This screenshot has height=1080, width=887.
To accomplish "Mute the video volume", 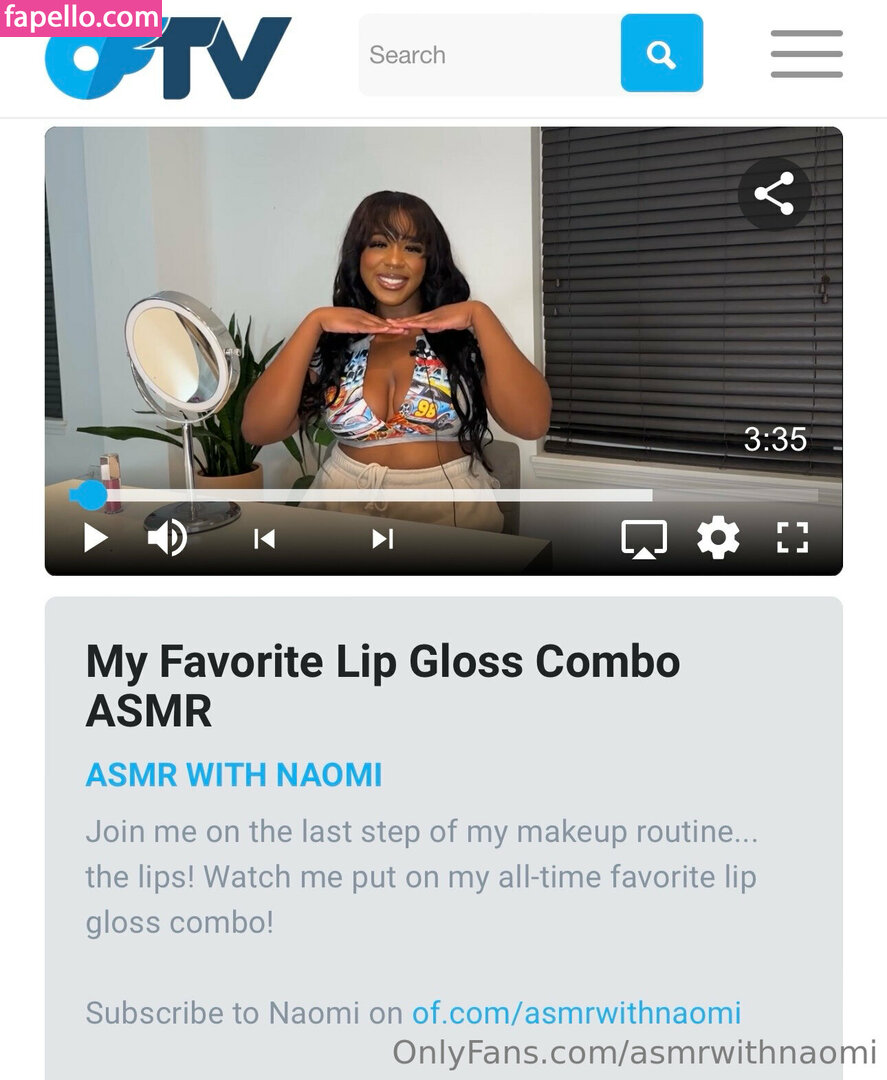I will point(167,539).
